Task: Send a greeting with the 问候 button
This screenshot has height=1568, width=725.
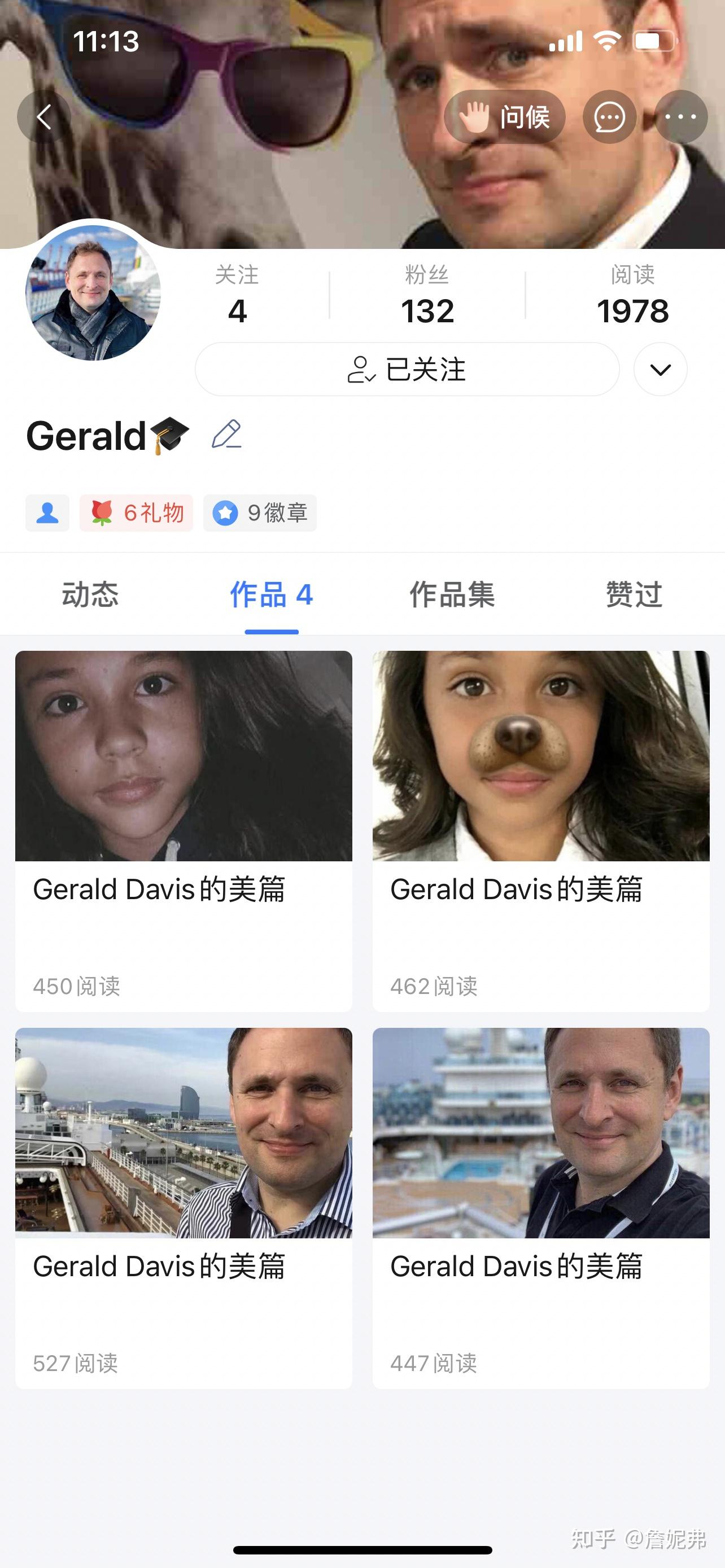Action: pyautogui.click(x=505, y=117)
